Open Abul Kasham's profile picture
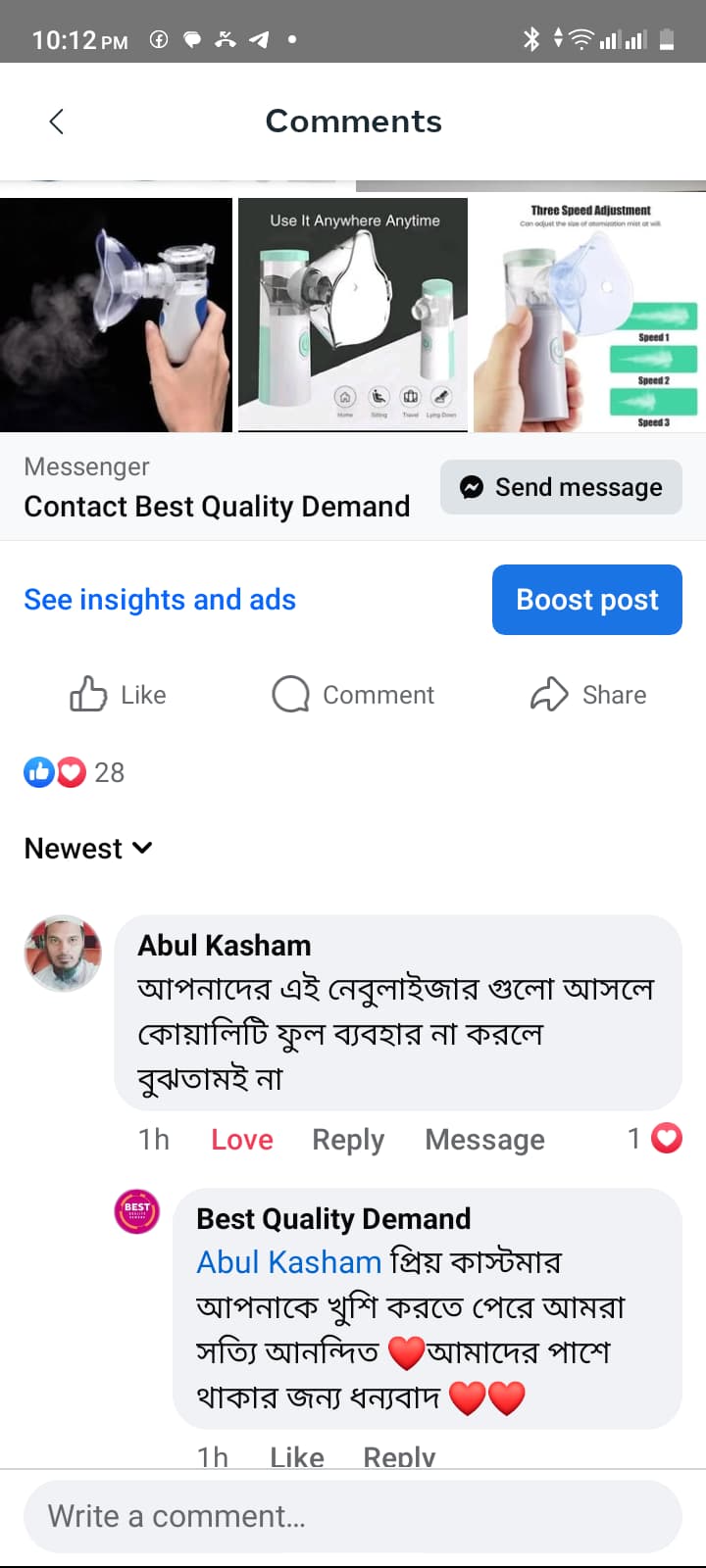 [x=63, y=954]
